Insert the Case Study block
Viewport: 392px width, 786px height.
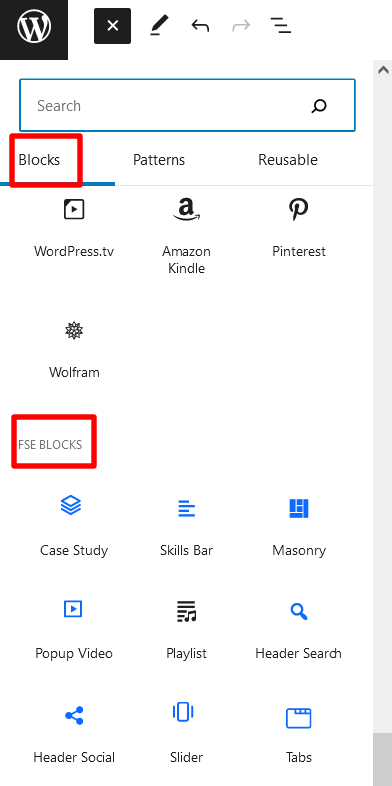[74, 527]
